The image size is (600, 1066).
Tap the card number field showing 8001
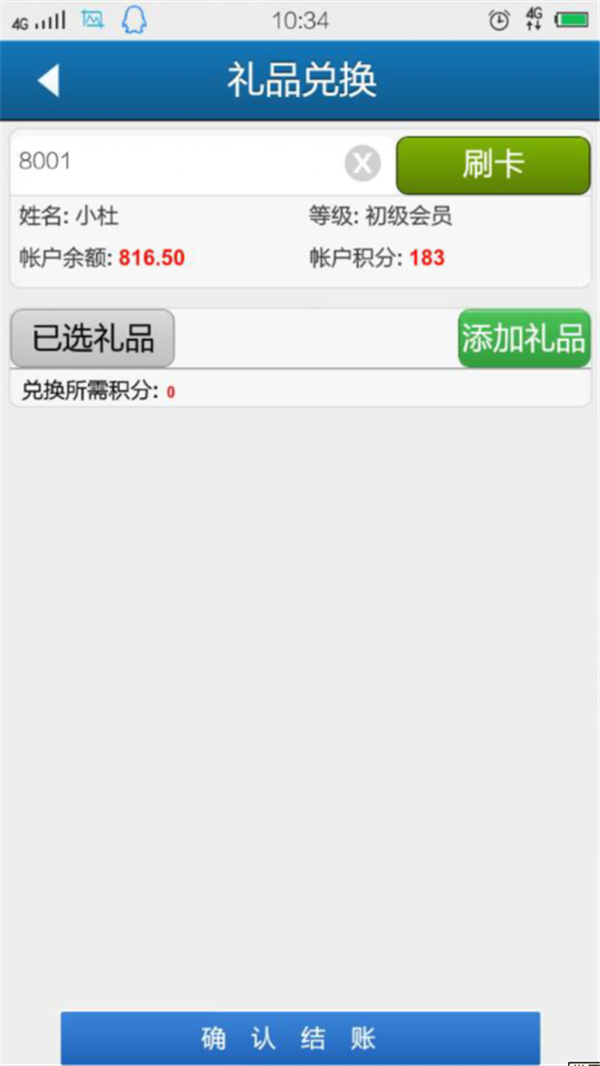175,163
